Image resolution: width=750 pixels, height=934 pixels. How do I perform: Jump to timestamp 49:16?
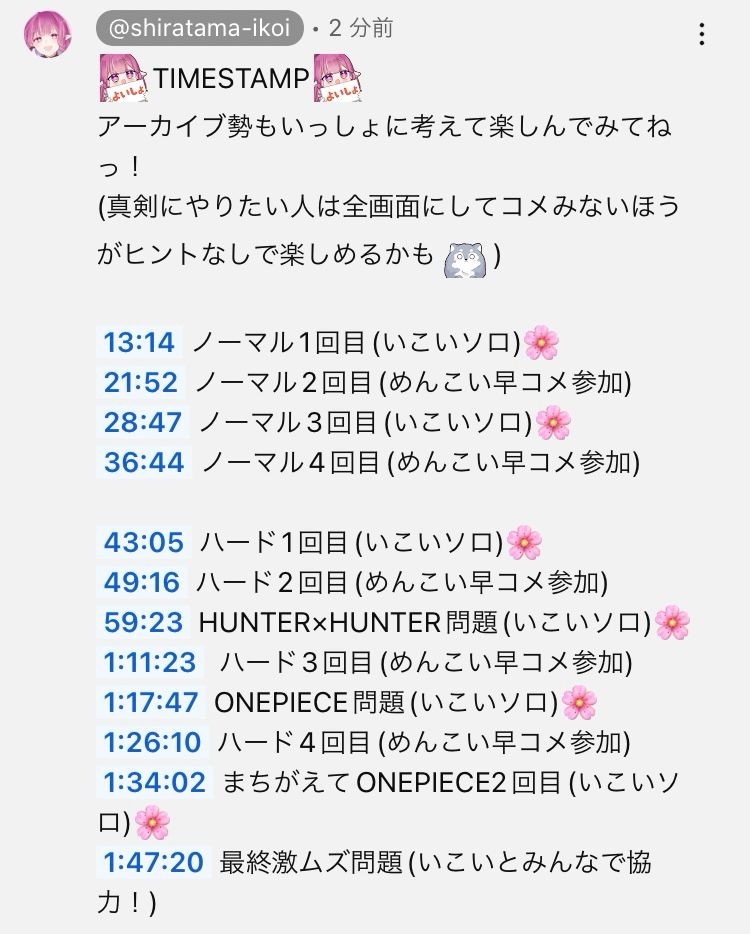click(x=142, y=583)
